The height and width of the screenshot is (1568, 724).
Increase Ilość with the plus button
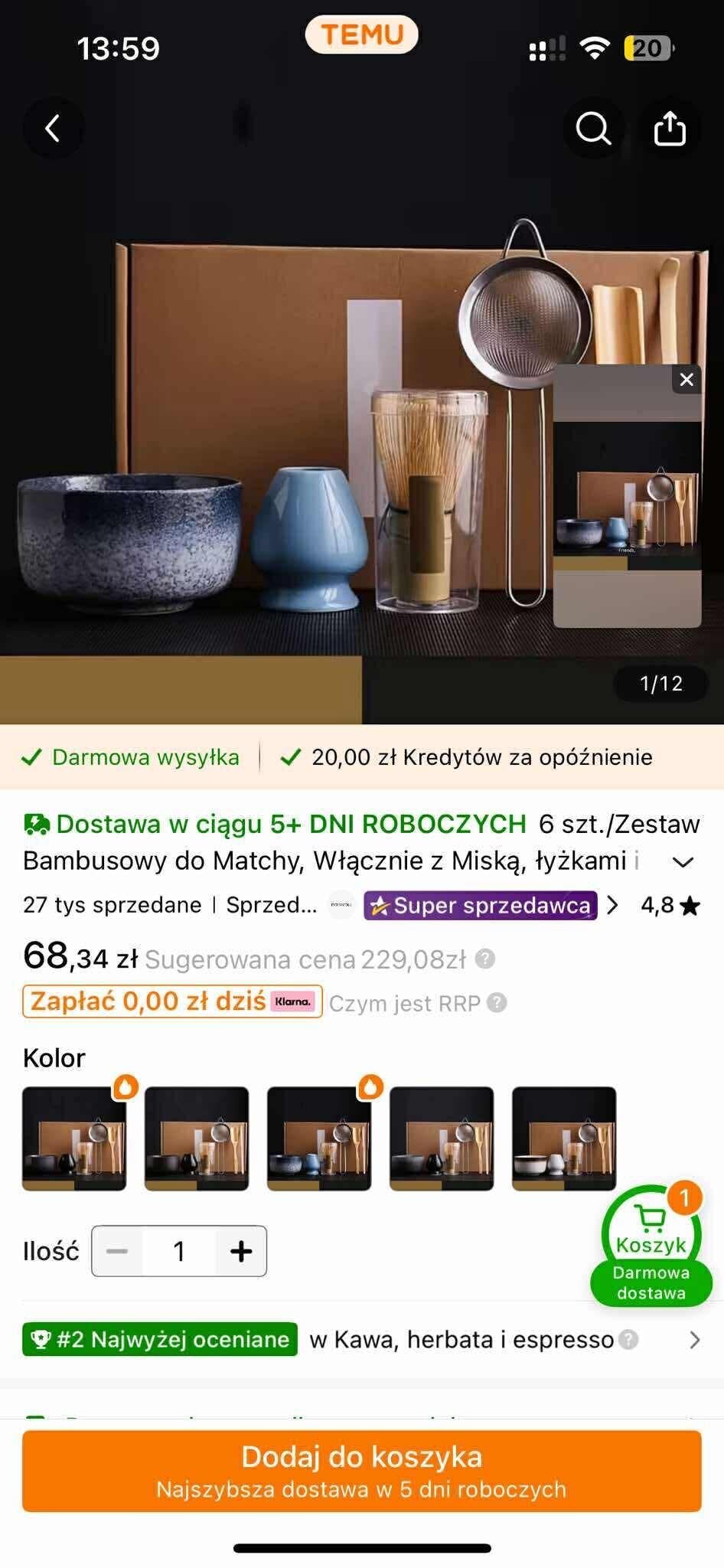point(241,1251)
